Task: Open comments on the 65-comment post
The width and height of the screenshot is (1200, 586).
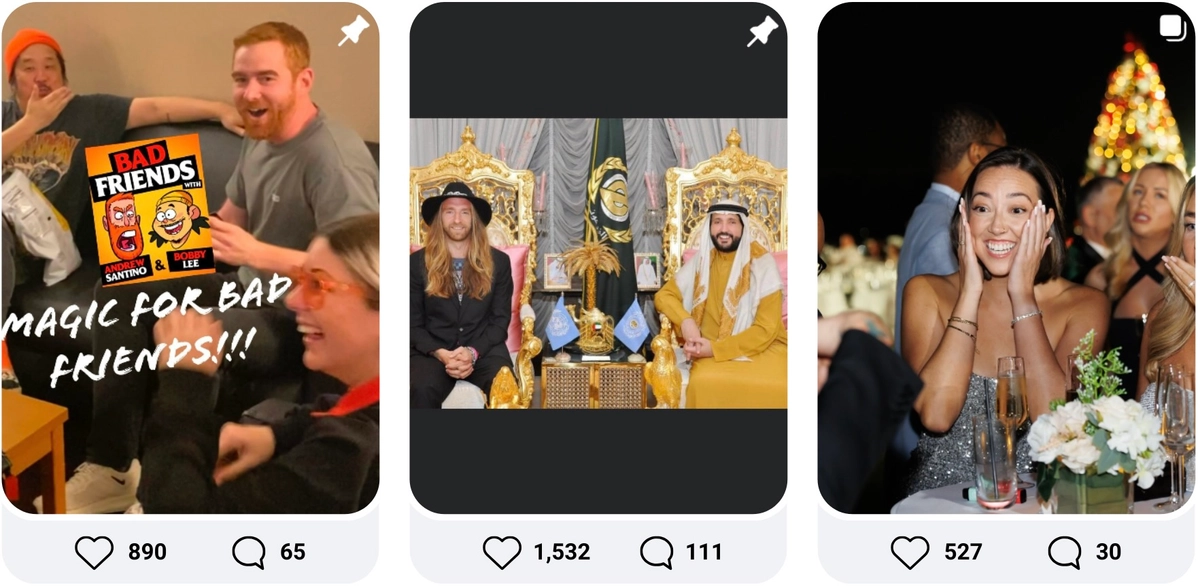Action: [x=249, y=552]
